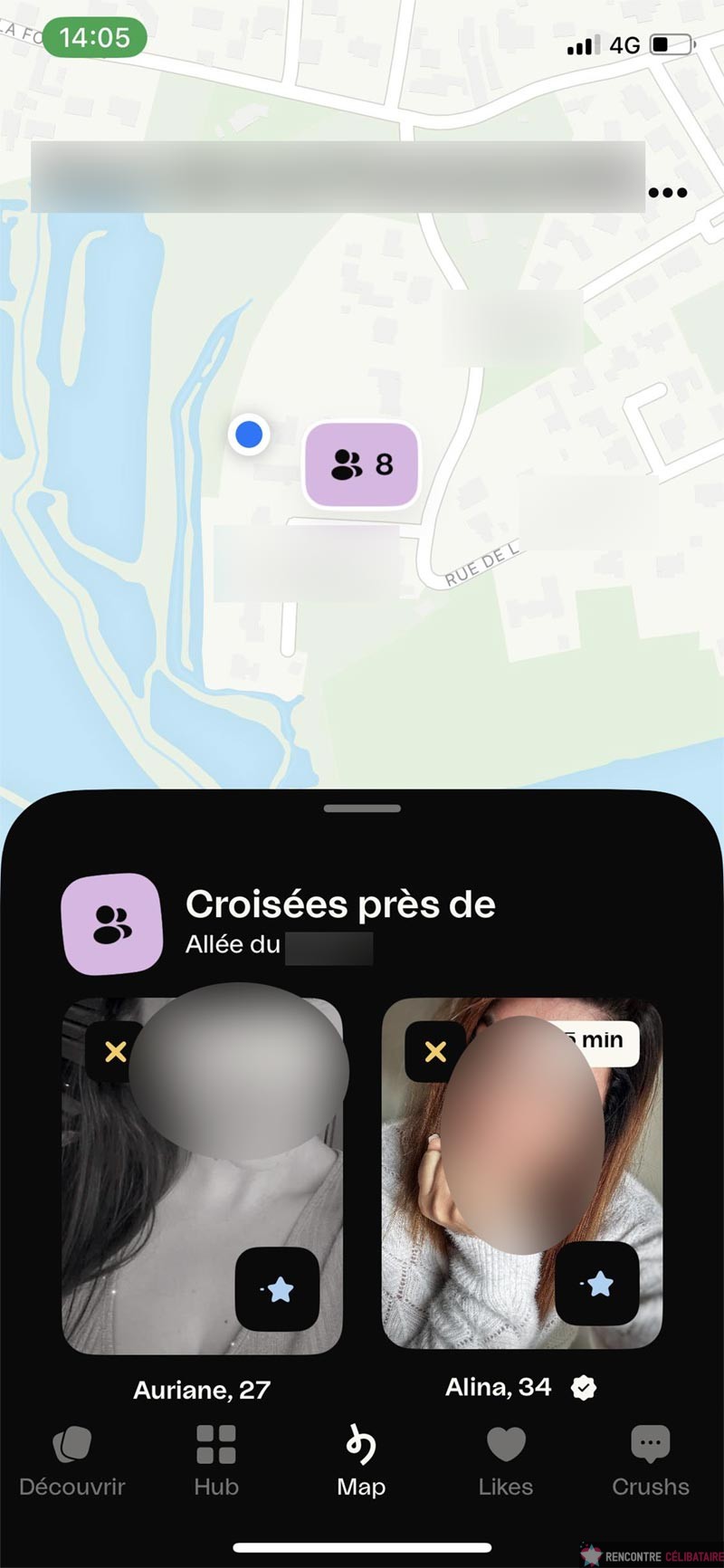This screenshot has width=724, height=1568.
Task: Tap the bottom sheet drag handle
Action: click(x=362, y=808)
